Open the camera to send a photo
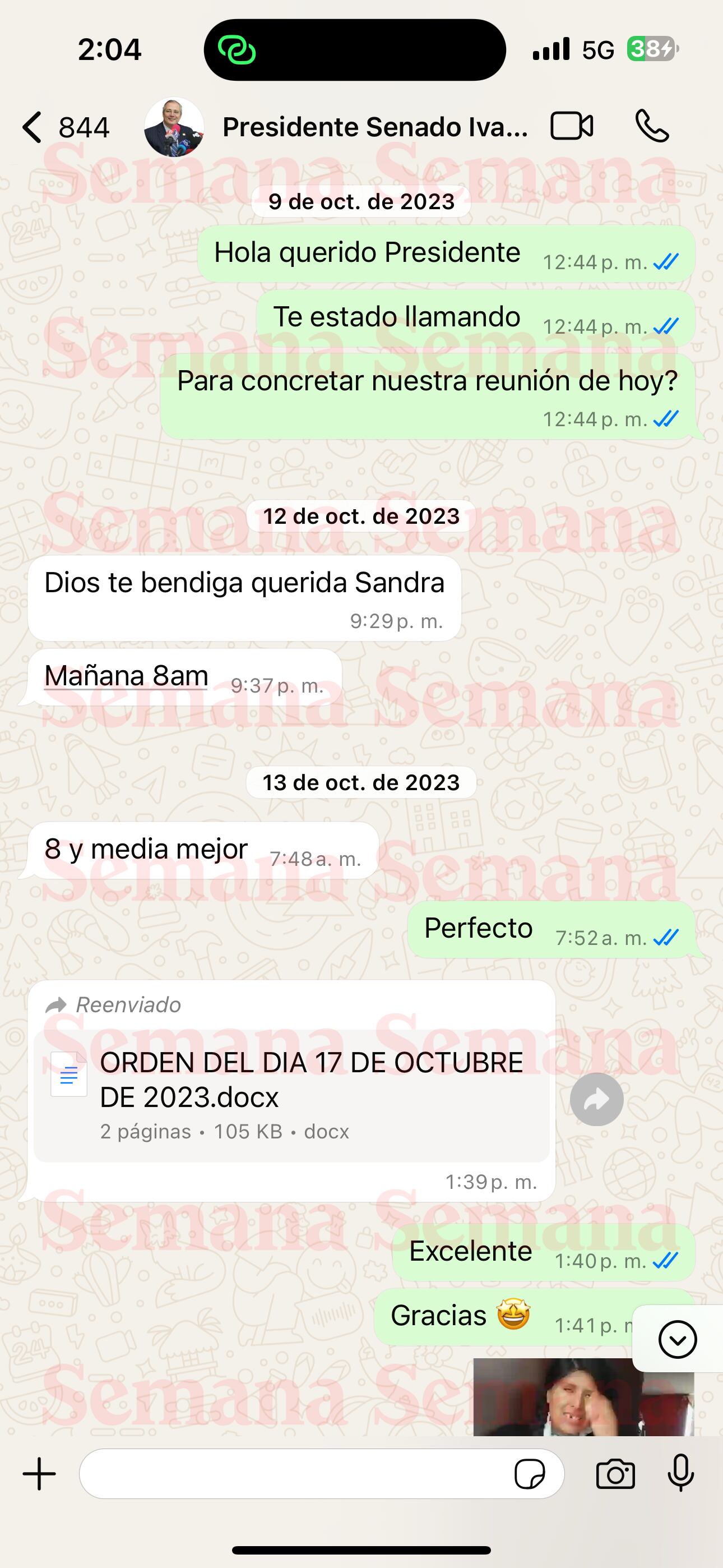The image size is (723, 1568). tap(615, 1474)
